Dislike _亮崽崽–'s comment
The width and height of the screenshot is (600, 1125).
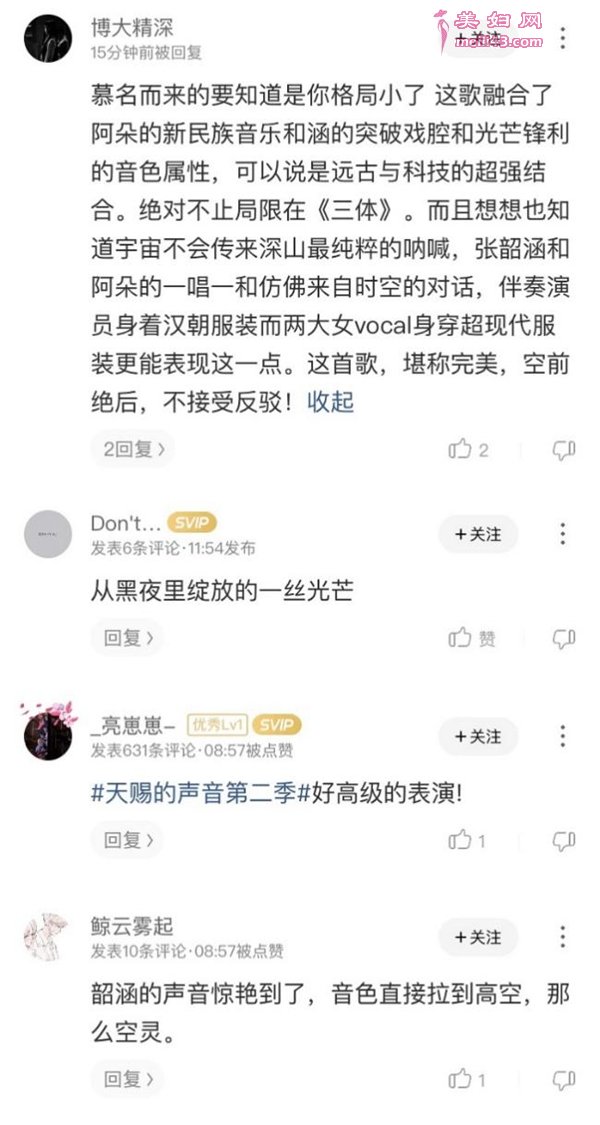(564, 840)
